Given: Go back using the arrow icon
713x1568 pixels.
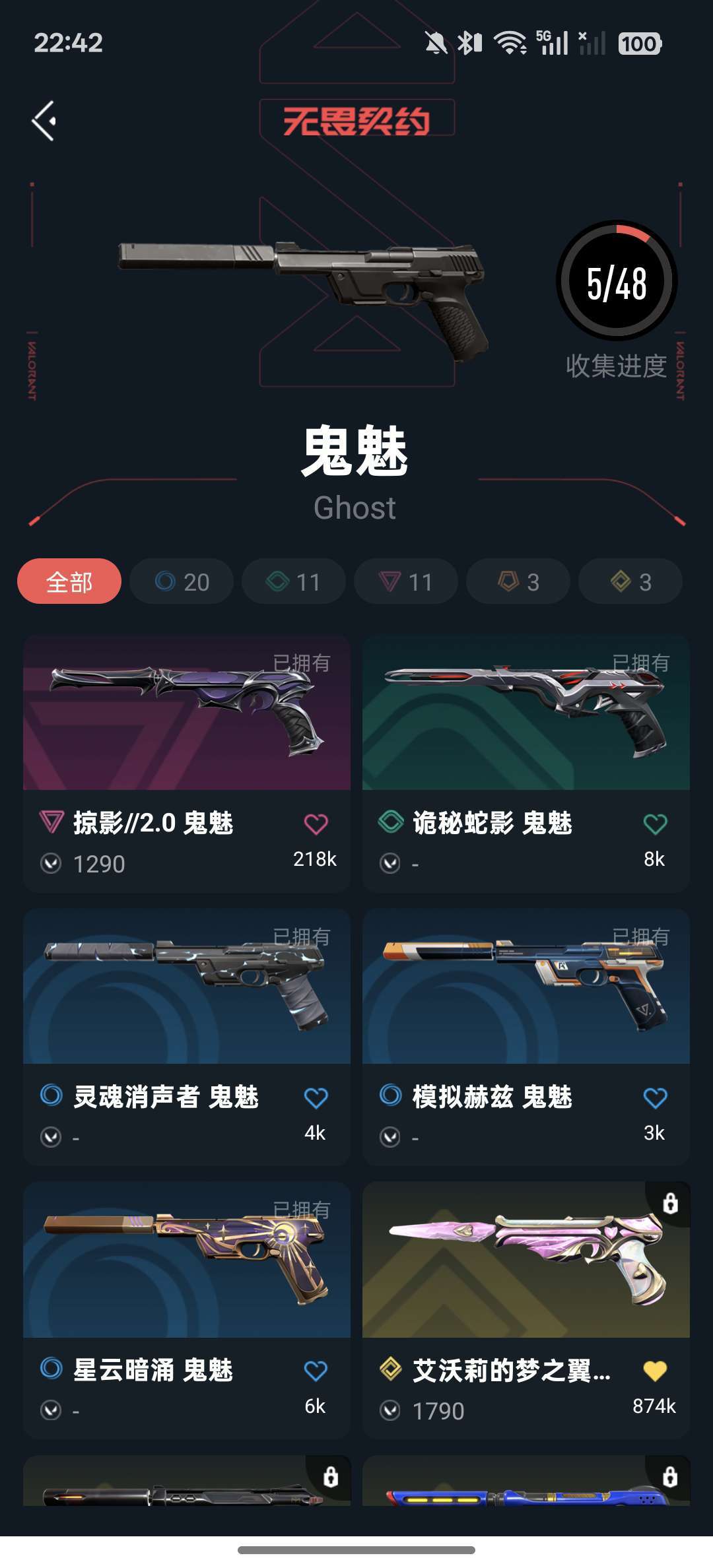Looking at the screenshot, I should click(x=44, y=121).
